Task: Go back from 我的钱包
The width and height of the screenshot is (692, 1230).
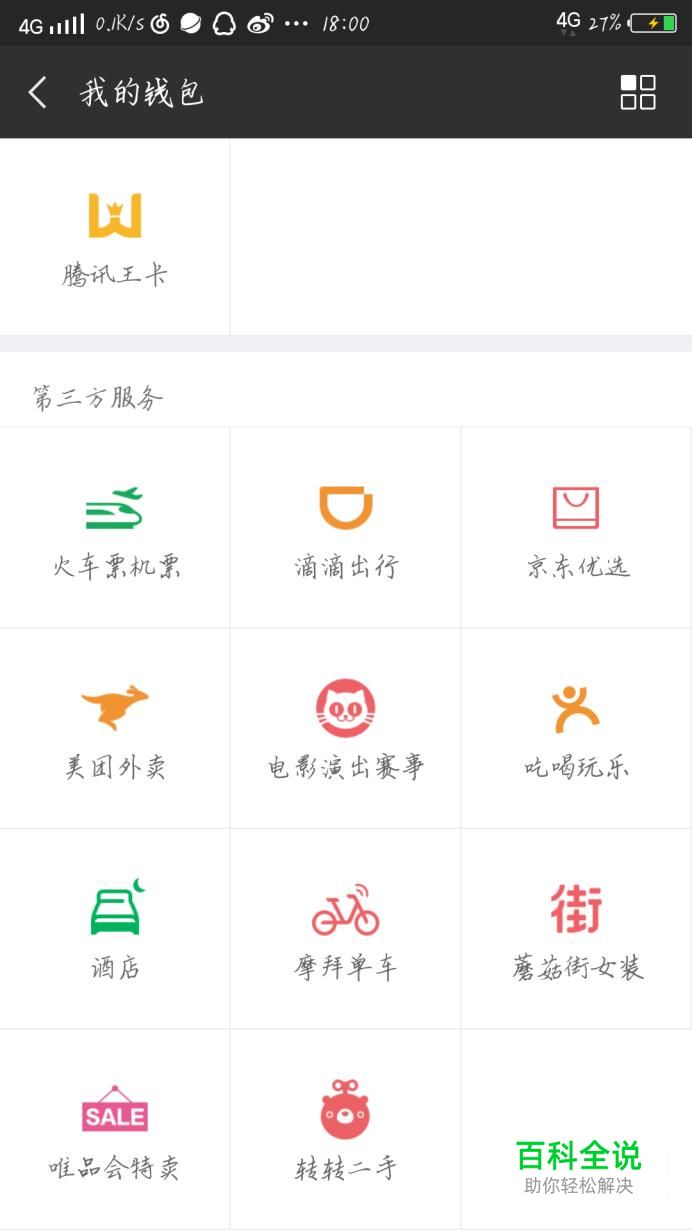Action: click(x=38, y=93)
